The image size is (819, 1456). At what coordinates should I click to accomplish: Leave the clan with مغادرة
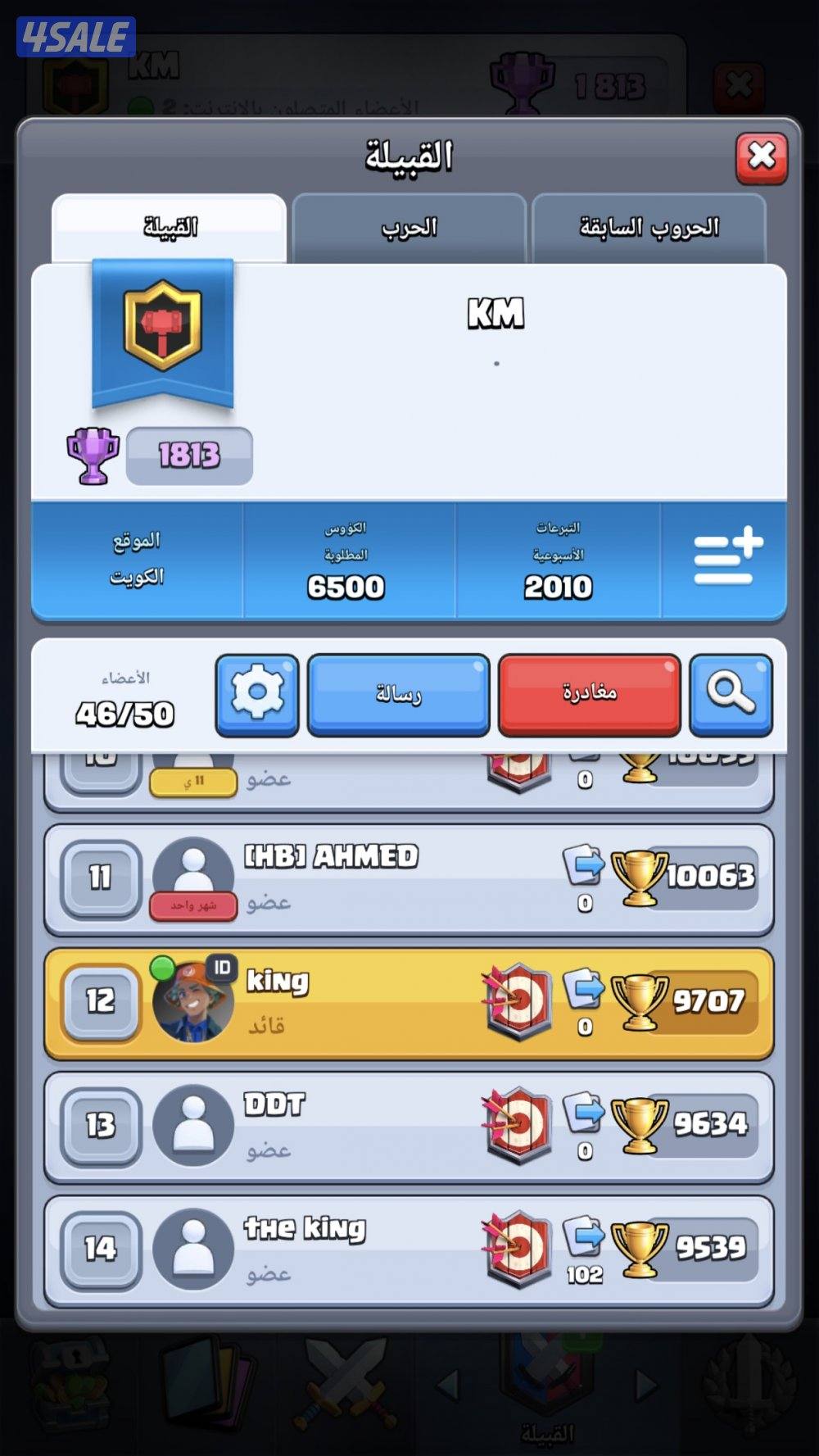pos(589,694)
